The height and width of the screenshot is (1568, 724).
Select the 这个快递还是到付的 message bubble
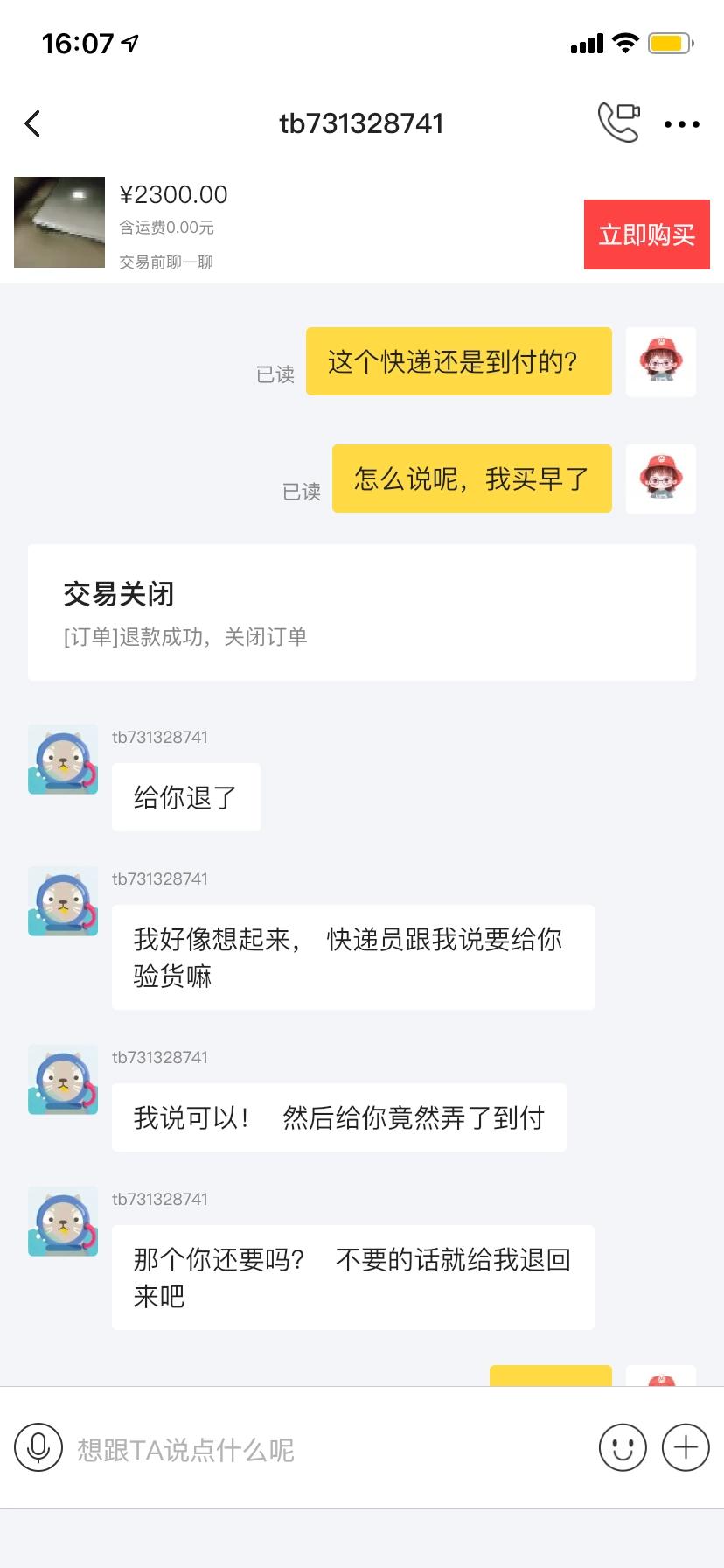tap(457, 361)
